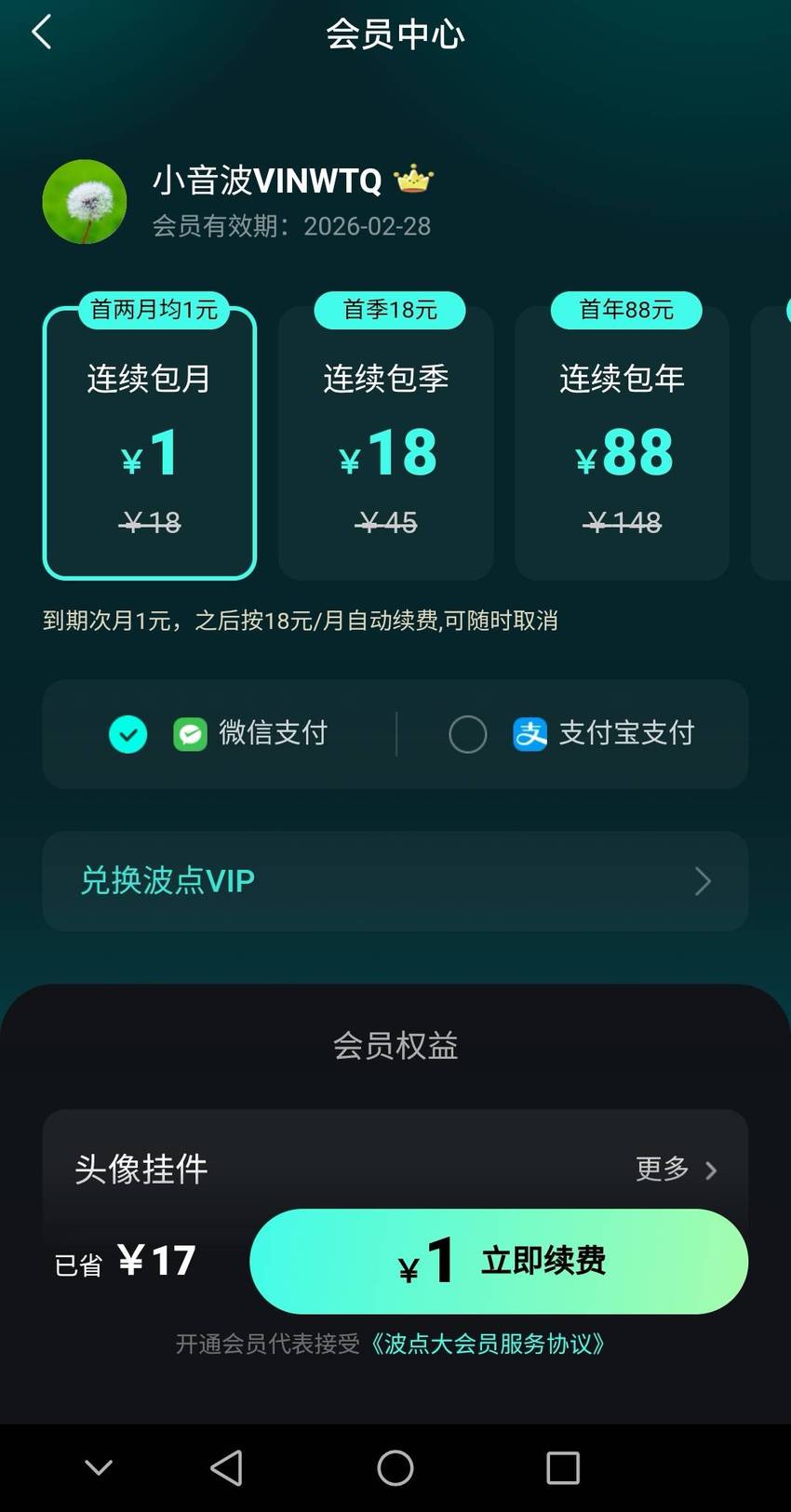The height and width of the screenshot is (1512, 791).
Task: Go back using the top-left arrow
Action: (42, 33)
